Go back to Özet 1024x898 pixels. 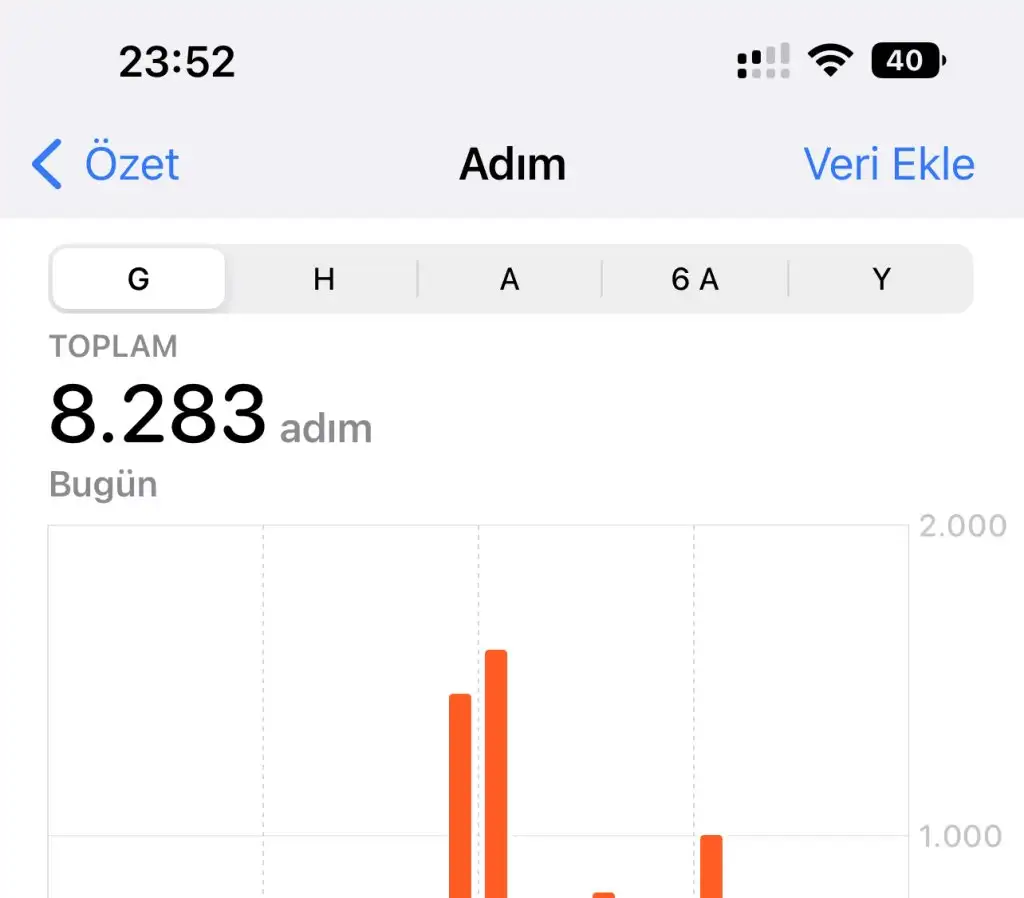pyautogui.click(x=106, y=164)
